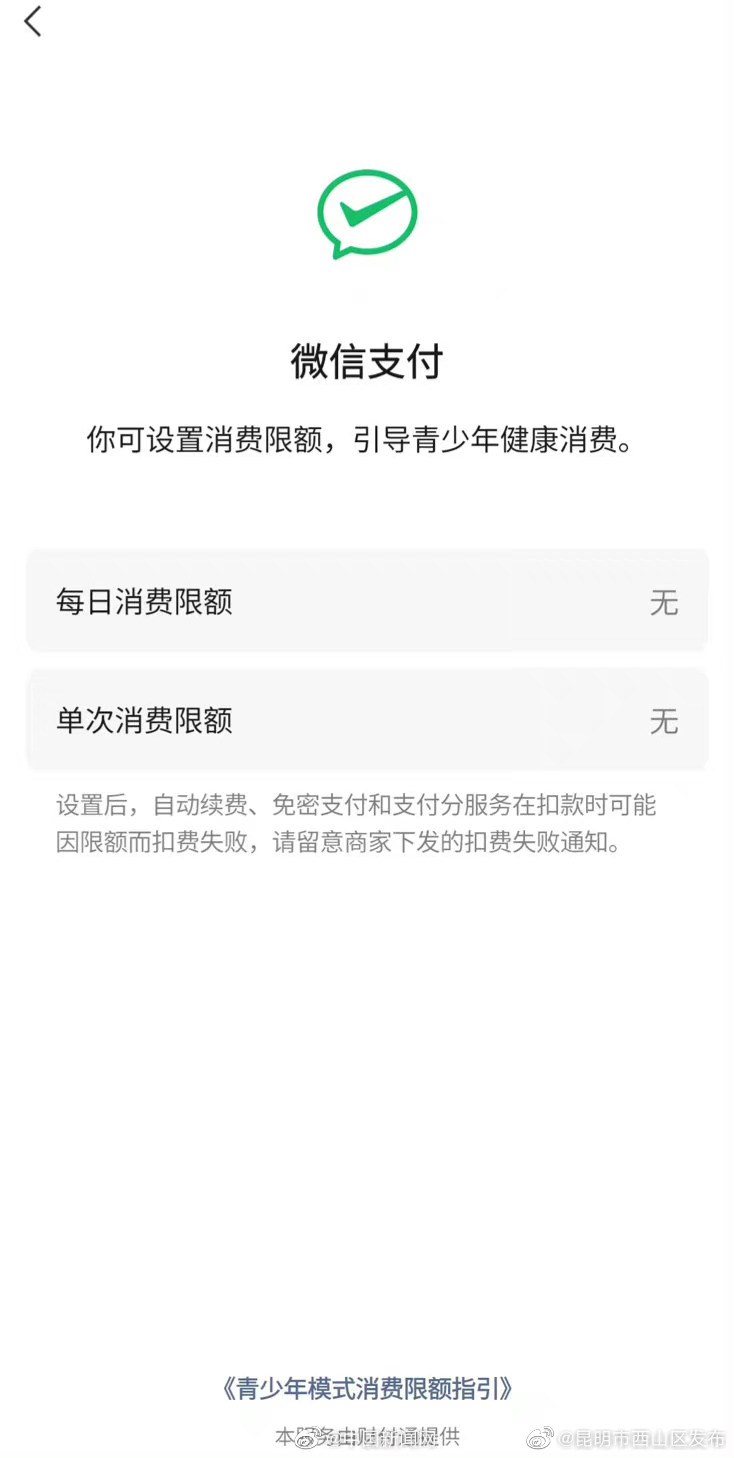Tap the checkmark inside the speech bubble logo
This screenshot has width=734, height=1458.
(371, 207)
